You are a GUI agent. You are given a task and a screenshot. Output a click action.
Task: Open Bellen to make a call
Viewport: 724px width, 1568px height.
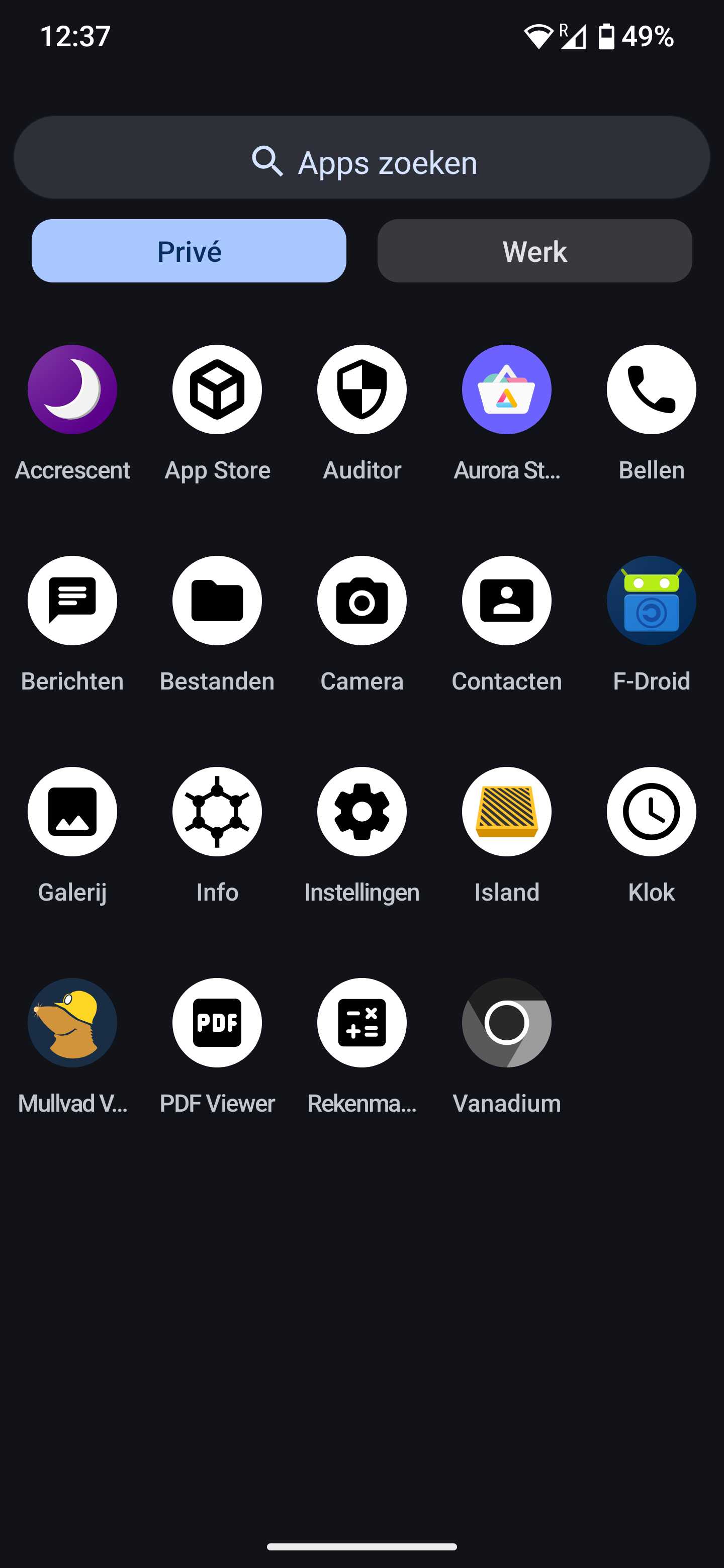[x=651, y=389]
